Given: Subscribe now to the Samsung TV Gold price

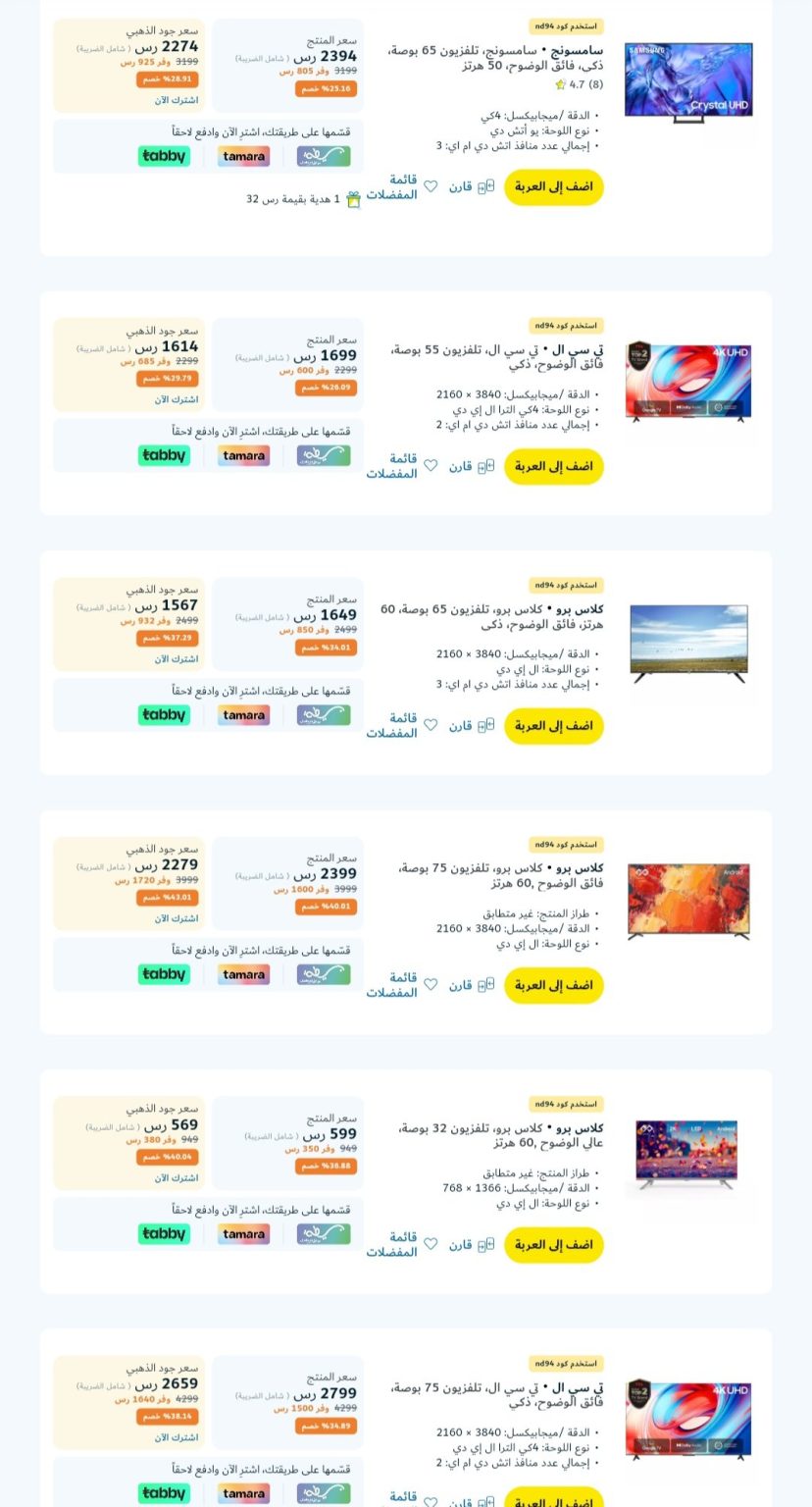Looking at the screenshot, I should tap(176, 100).
